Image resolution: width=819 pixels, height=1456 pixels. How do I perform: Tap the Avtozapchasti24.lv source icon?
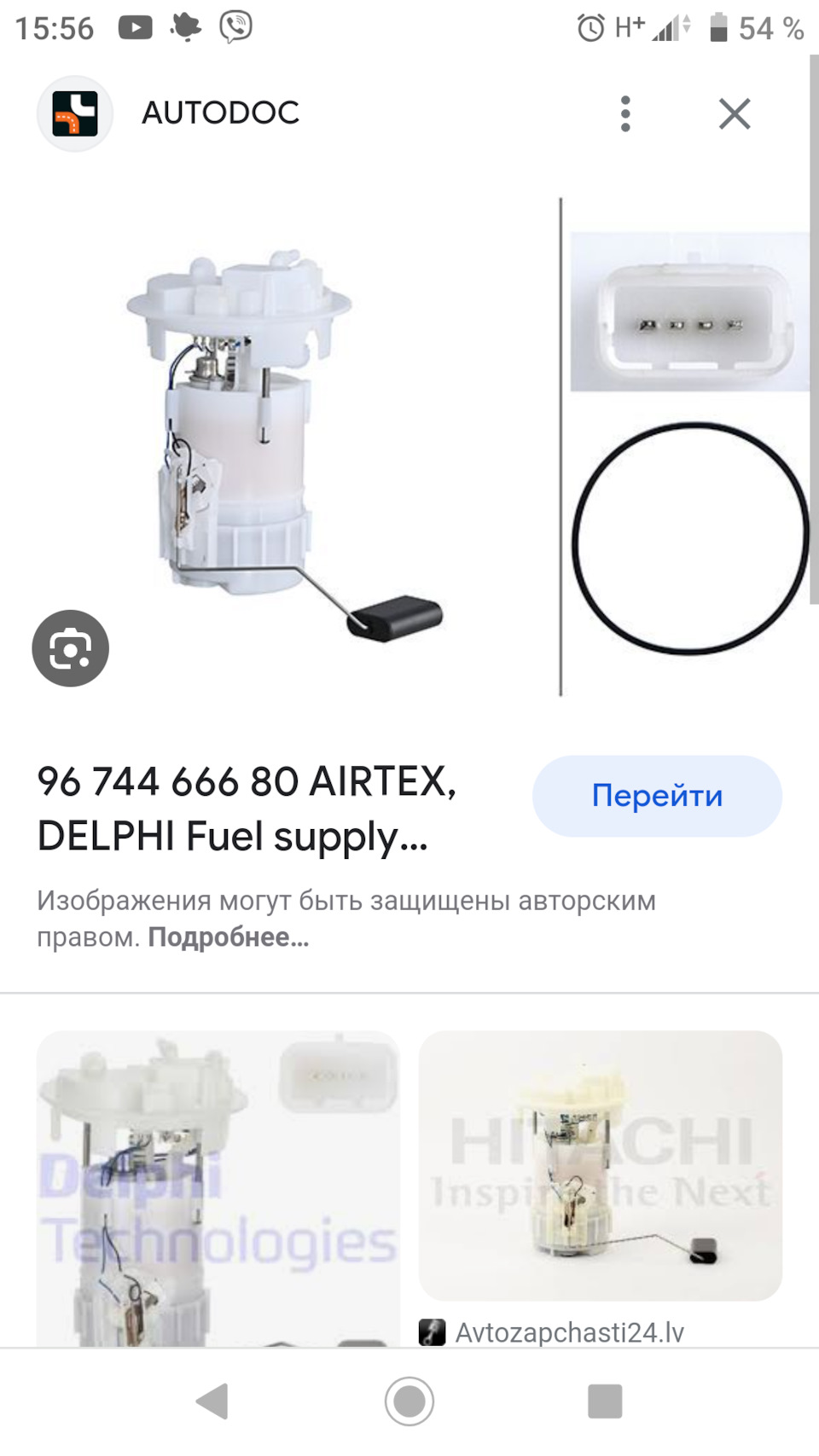point(433,1331)
